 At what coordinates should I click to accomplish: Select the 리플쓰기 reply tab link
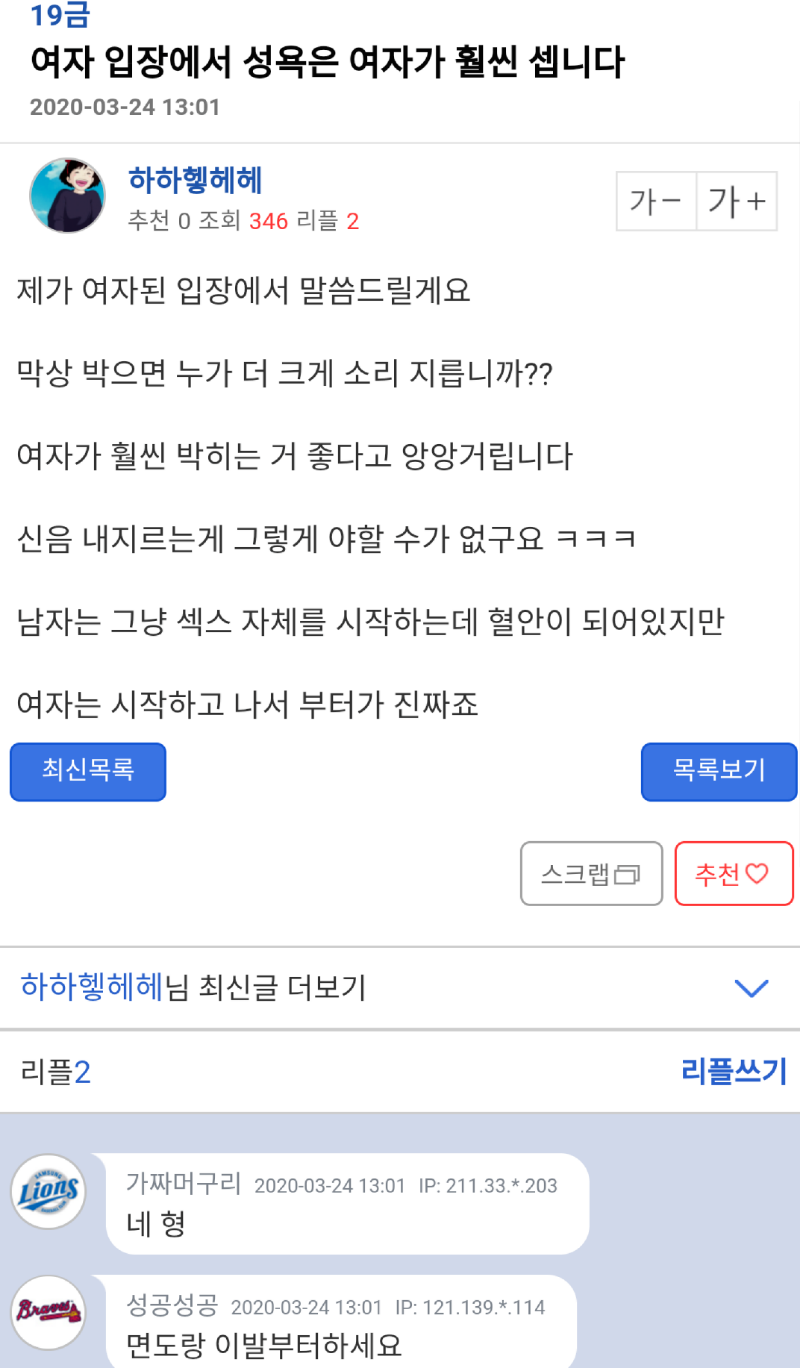click(x=735, y=1070)
